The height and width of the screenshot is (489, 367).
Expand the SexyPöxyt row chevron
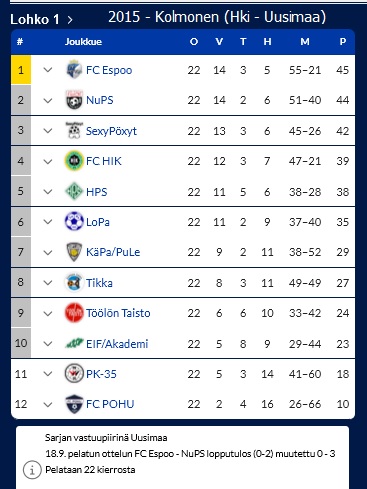tap(48, 131)
